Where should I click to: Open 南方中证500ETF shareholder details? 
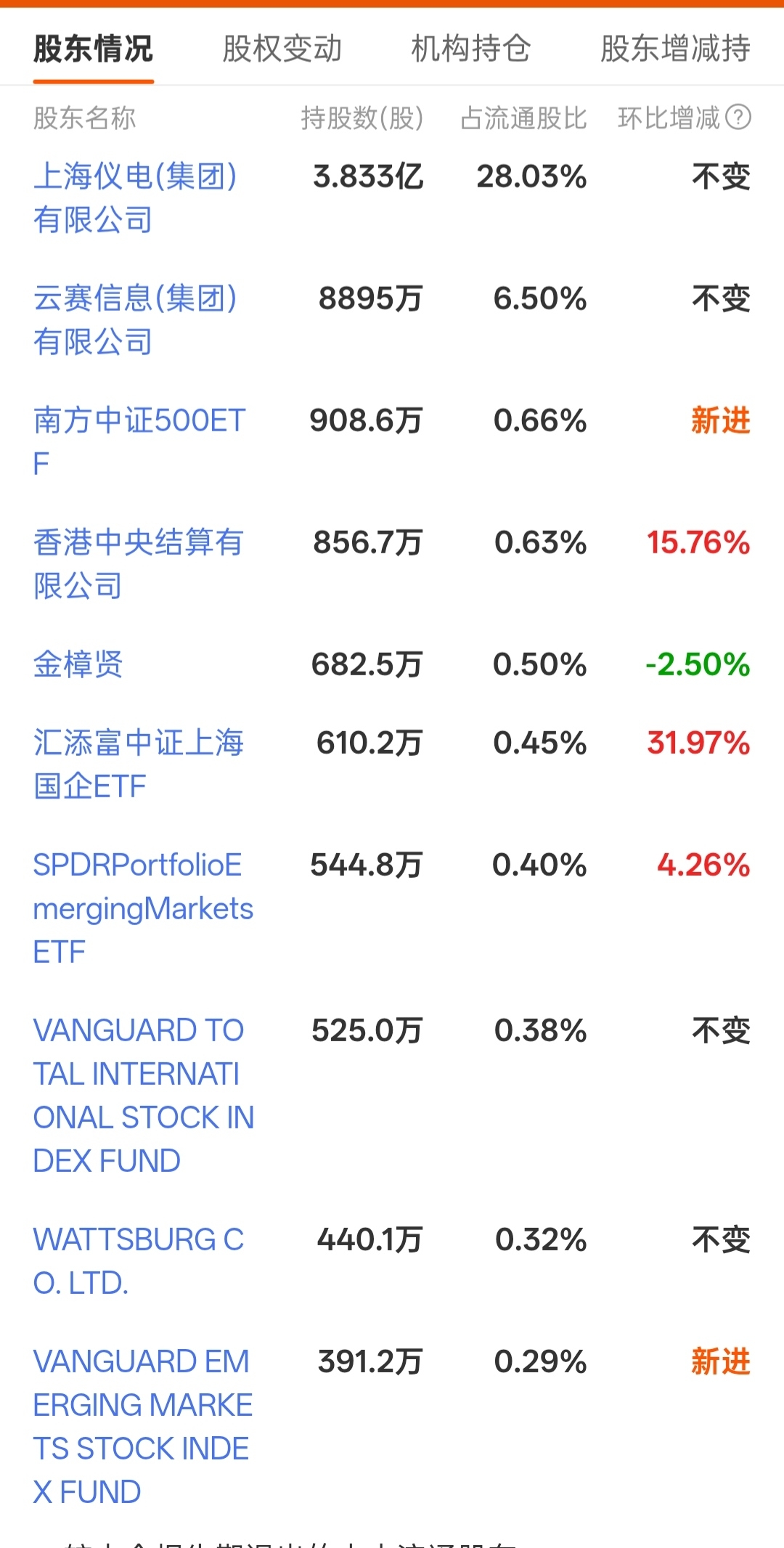[139, 441]
